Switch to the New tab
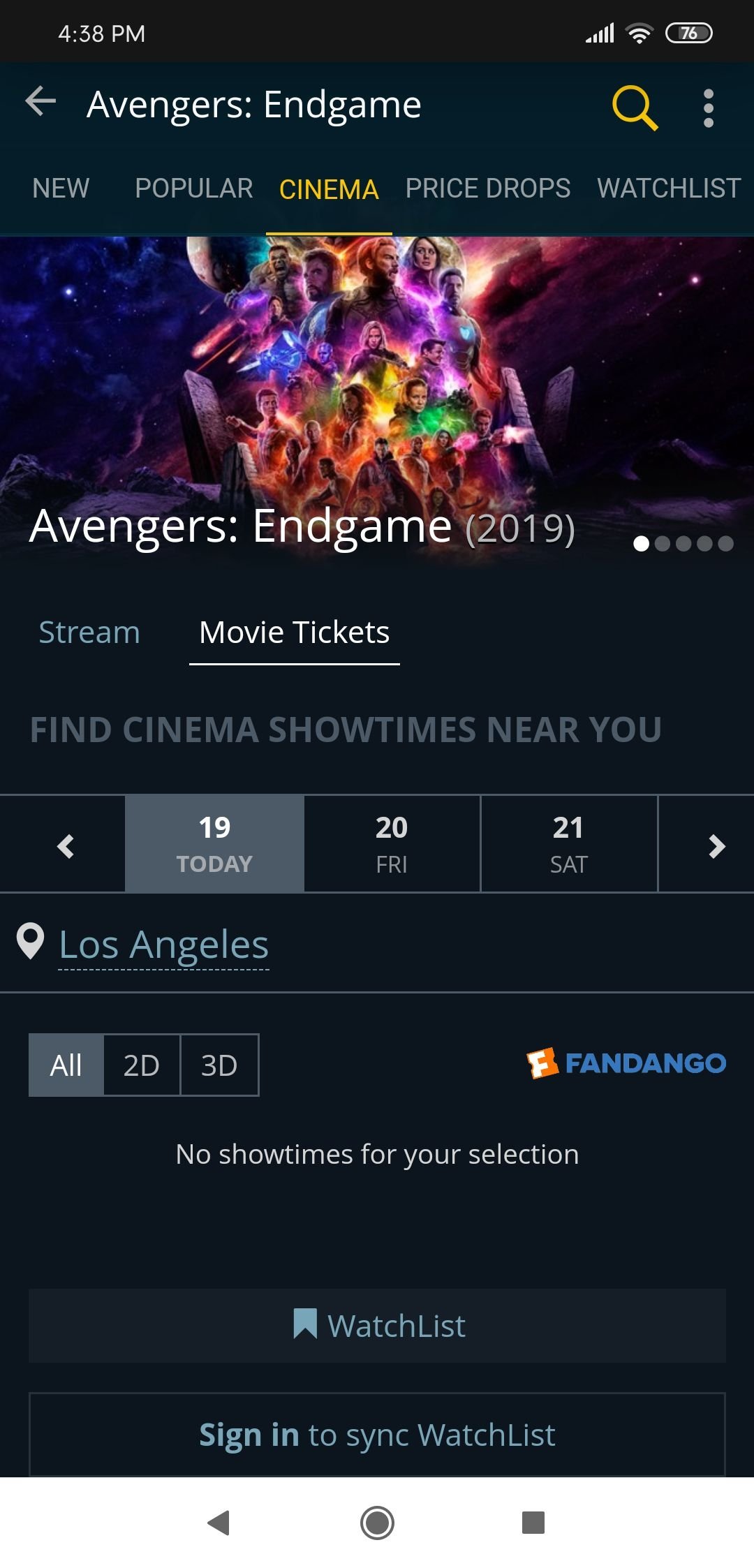Image resolution: width=754 pixels, height=1568 pixels. 61,188
